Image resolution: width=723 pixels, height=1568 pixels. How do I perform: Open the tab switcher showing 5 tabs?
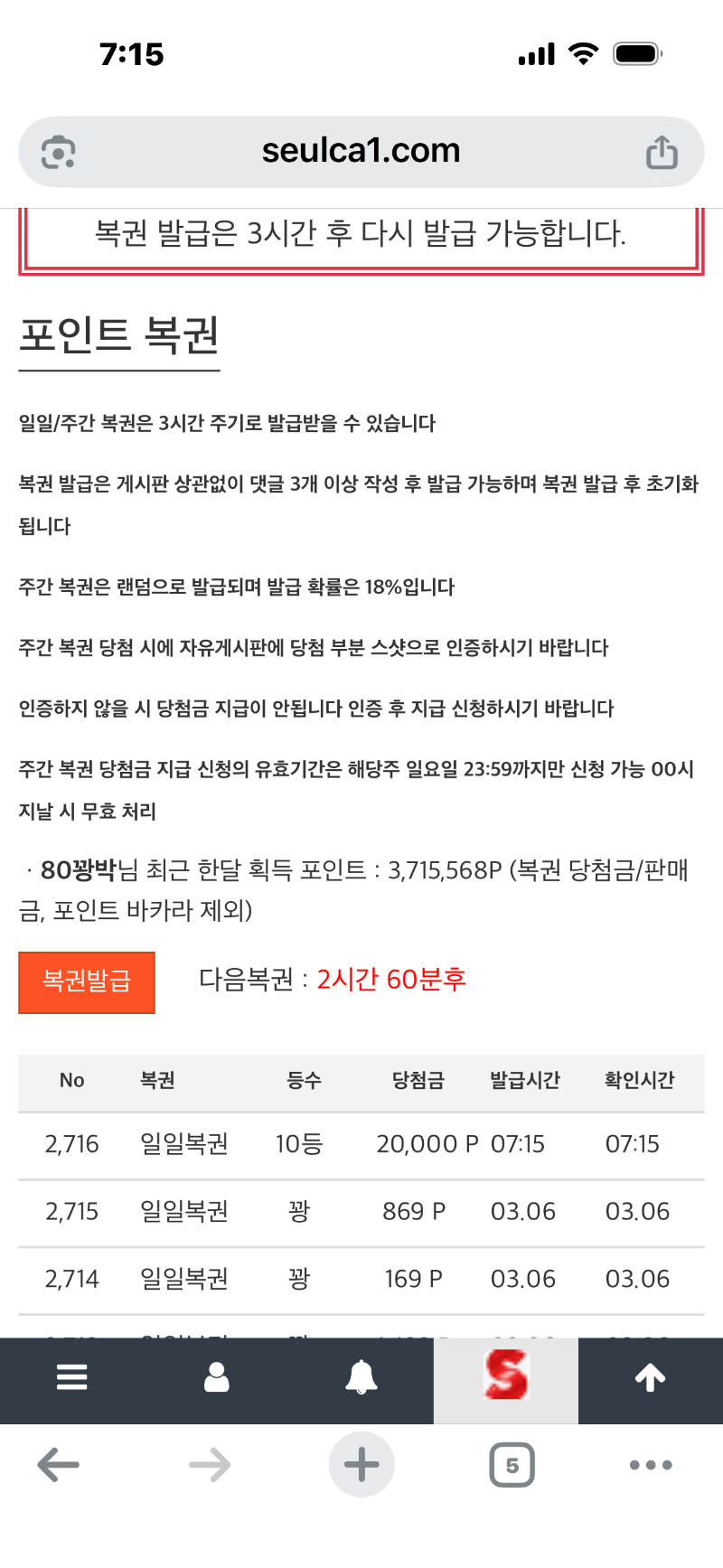[512, 1465]
